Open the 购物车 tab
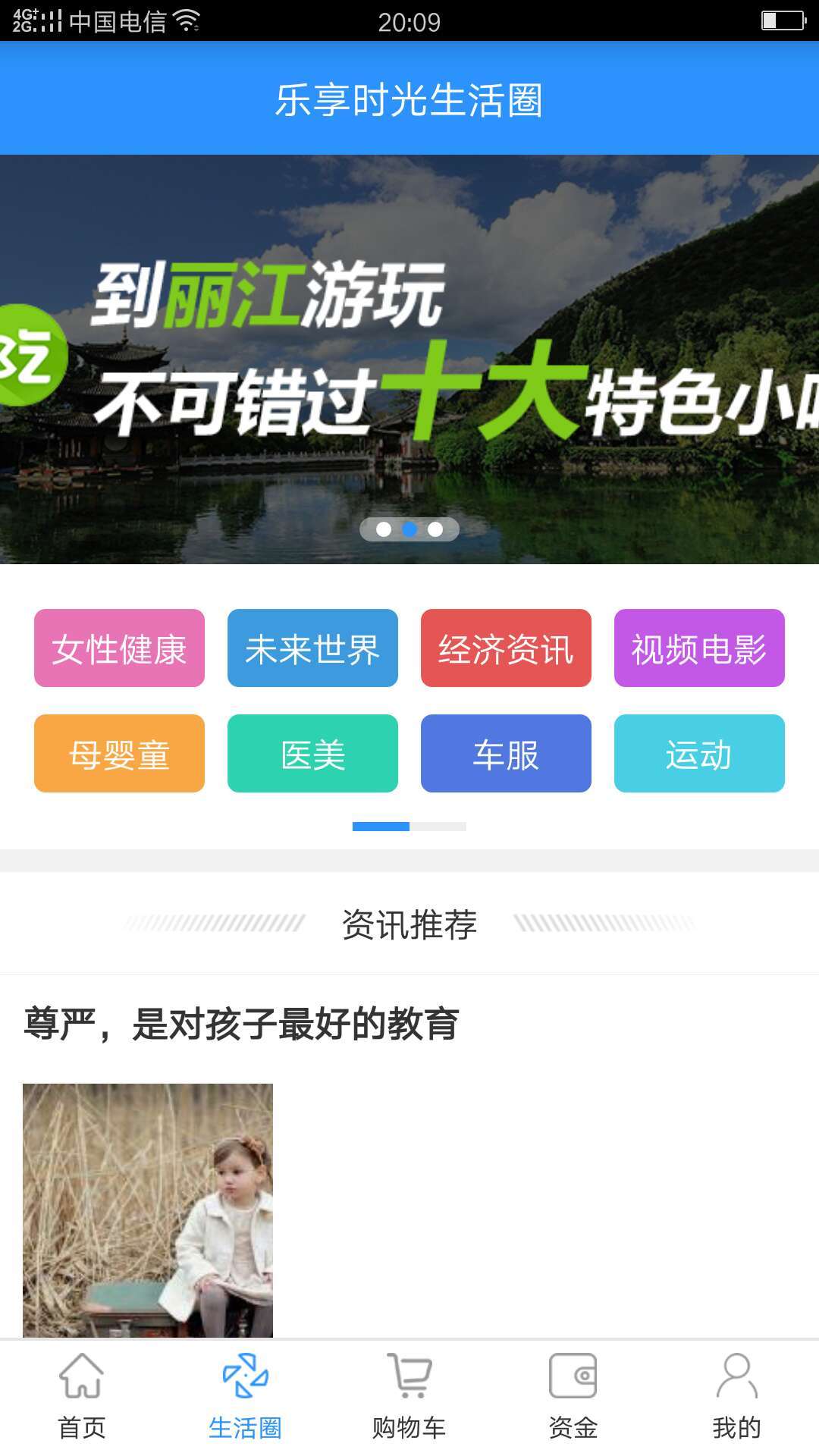The height and width of the screenshot is (1456, 819). point(409,1397)
